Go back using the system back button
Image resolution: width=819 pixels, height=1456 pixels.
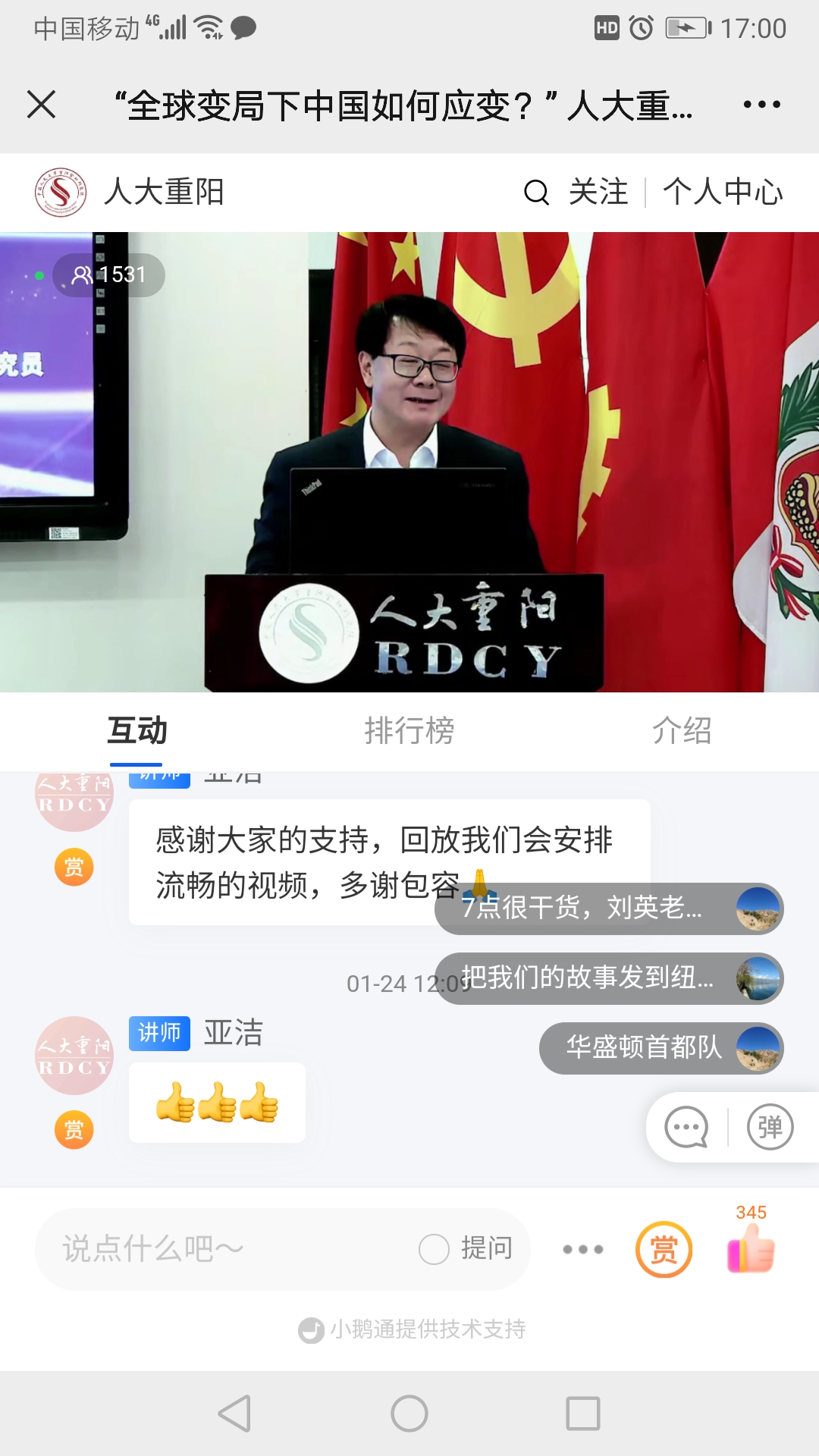(x=234, y=1414)
